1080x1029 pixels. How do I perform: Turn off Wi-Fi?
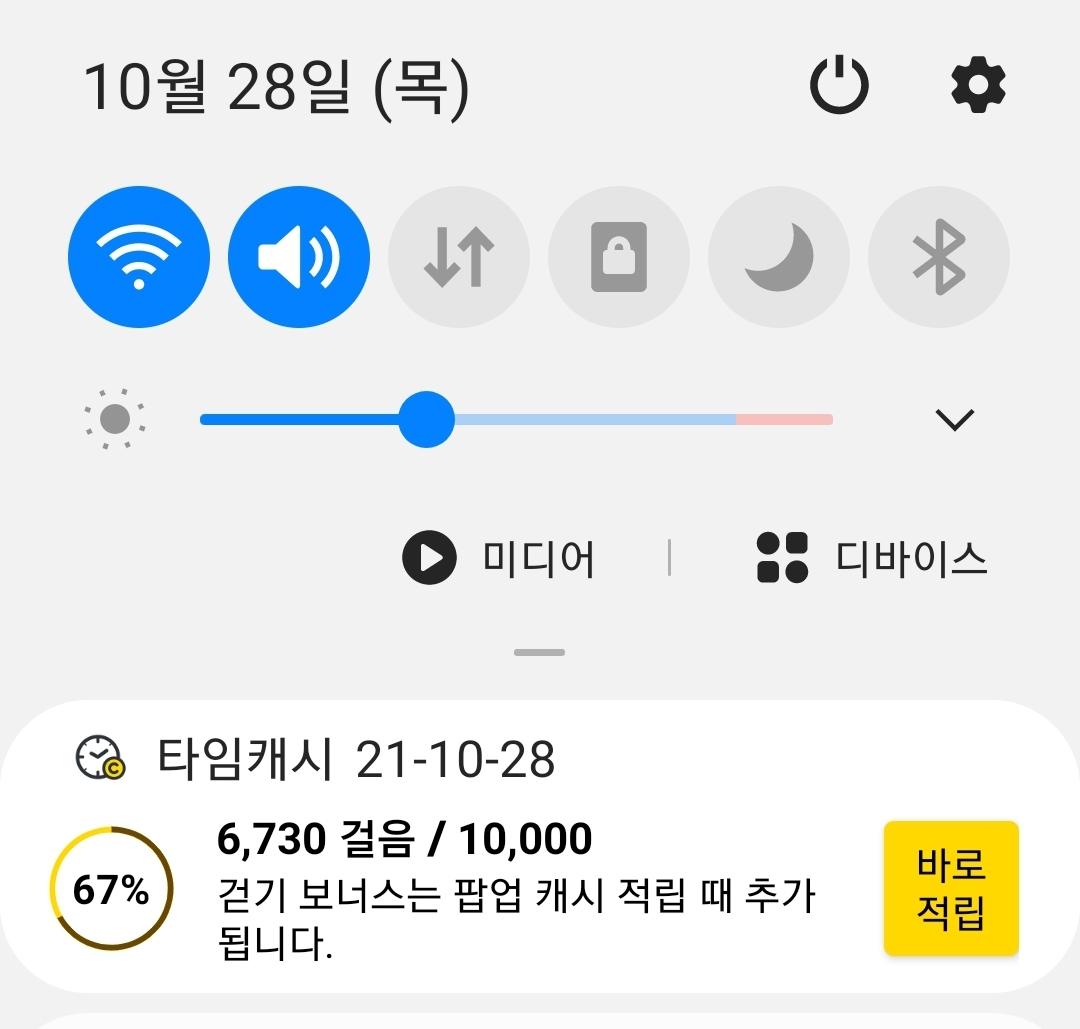point(139,258)
